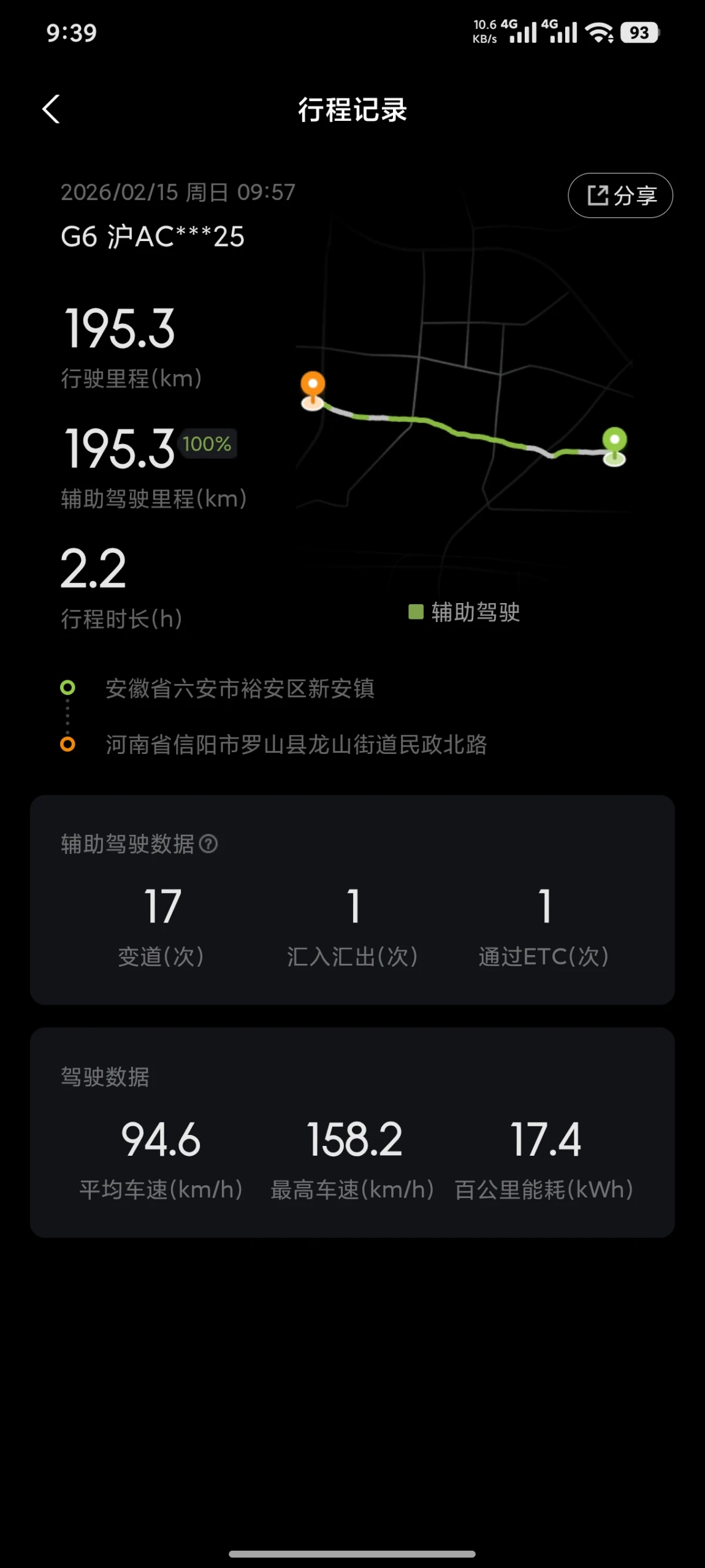Open the help icon beside 辅助驾驶数据
This screenshot has width=705, height=1568.
click(x=208, y=844)
